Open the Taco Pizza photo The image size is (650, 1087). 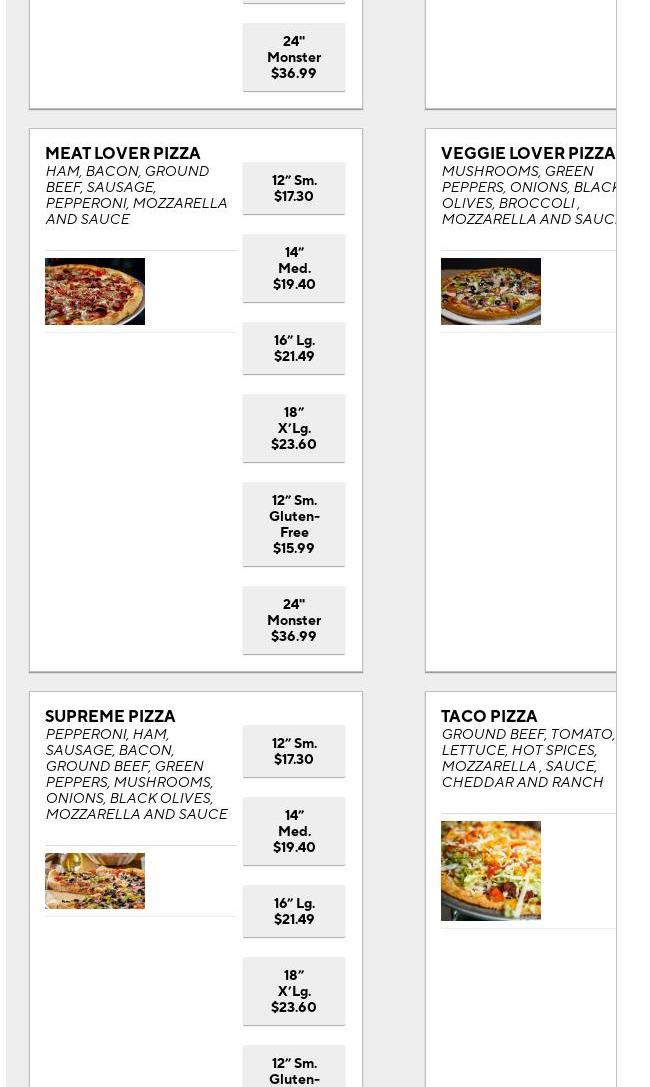(491, 870)
